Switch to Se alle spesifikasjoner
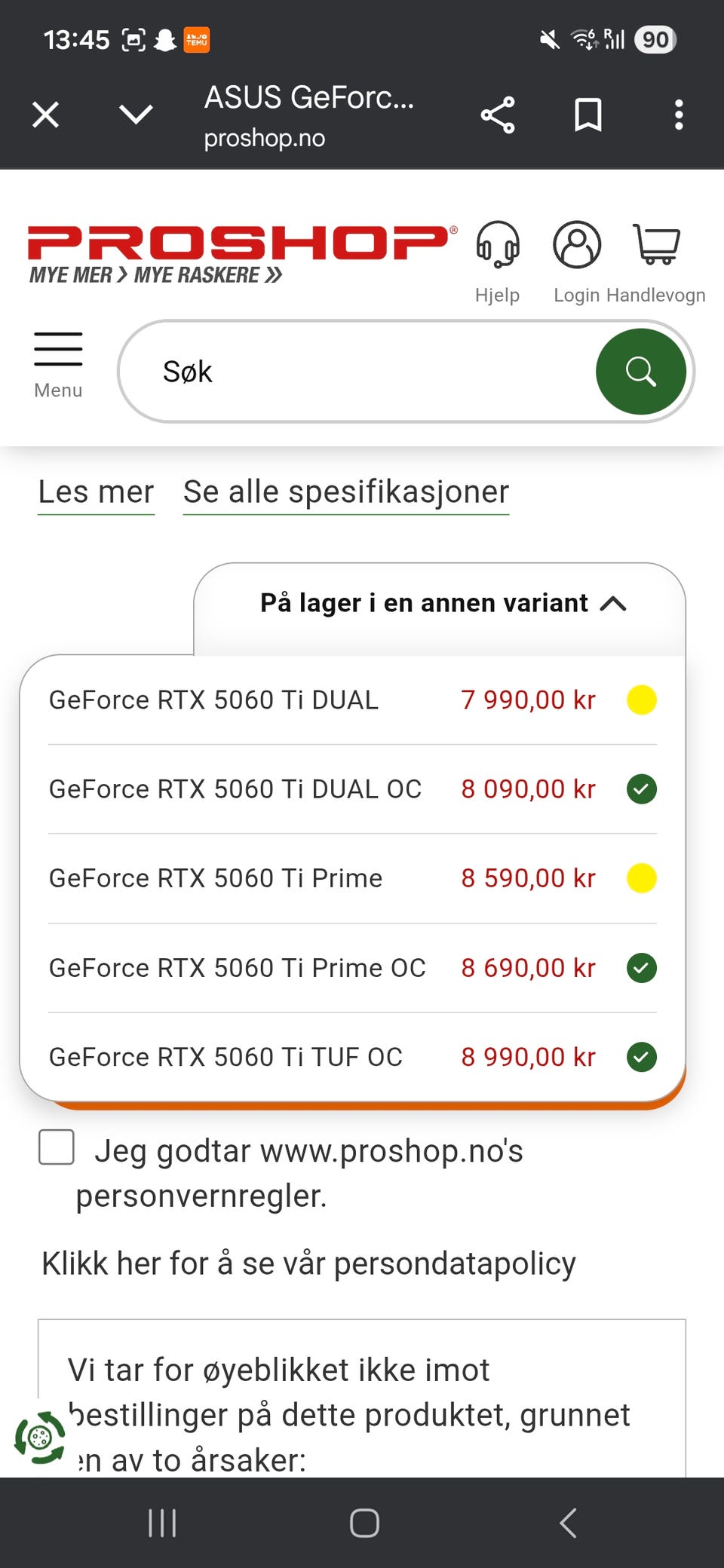Viewport: 724px width, 1568px height. [x=345, y=492]
